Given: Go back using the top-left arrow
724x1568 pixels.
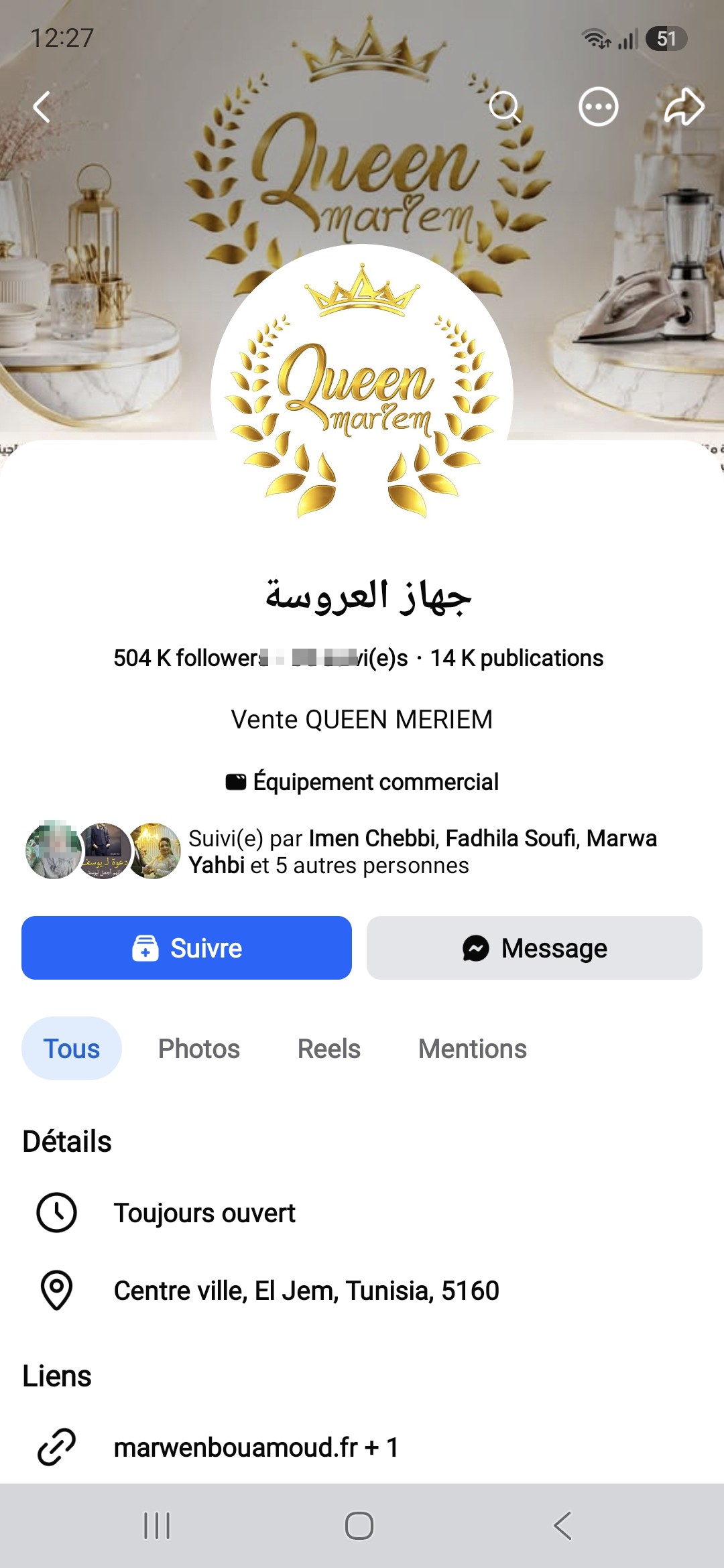Looking at the screenshot, I should [x=42, y=107].
